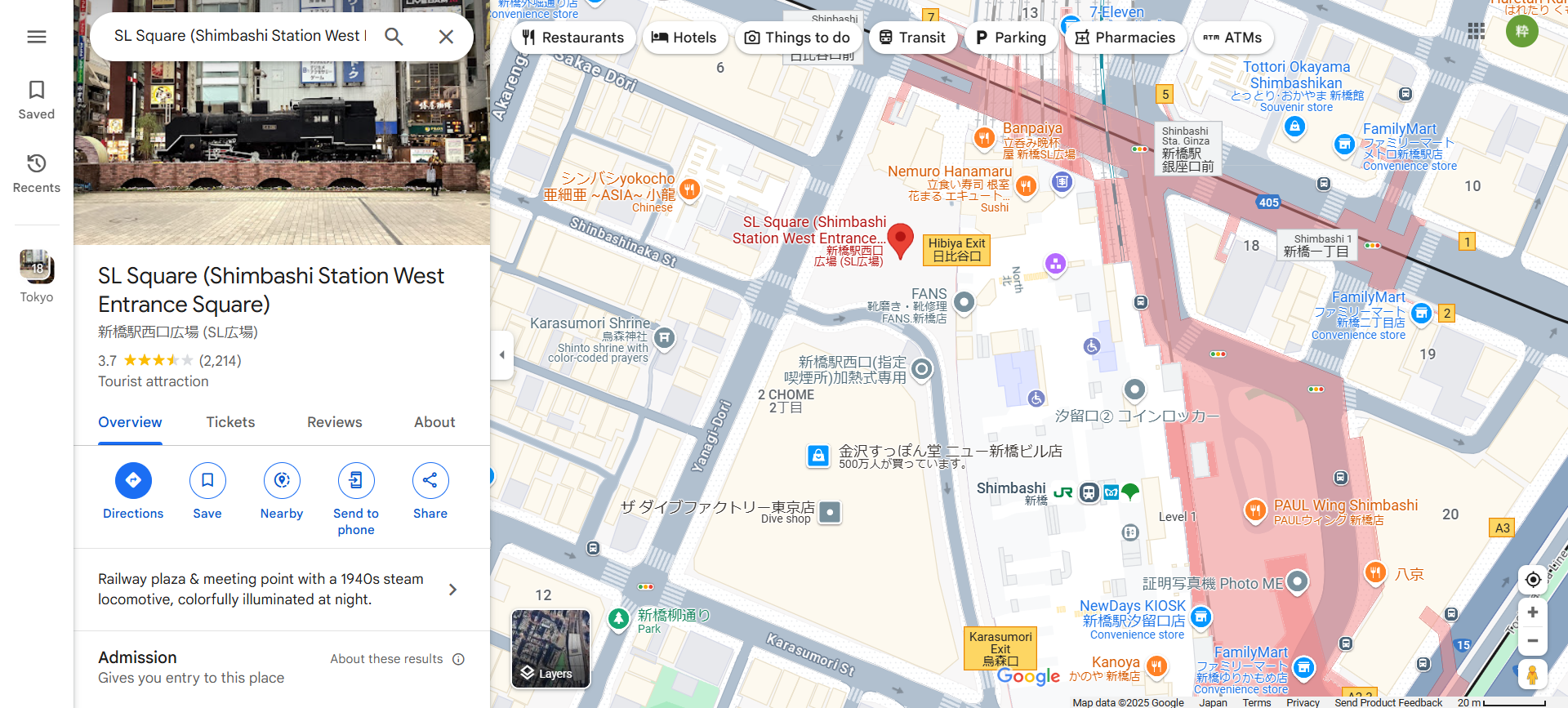Clear the search with the X
The image size is (1568, 708).
click(x=446, y=37)
